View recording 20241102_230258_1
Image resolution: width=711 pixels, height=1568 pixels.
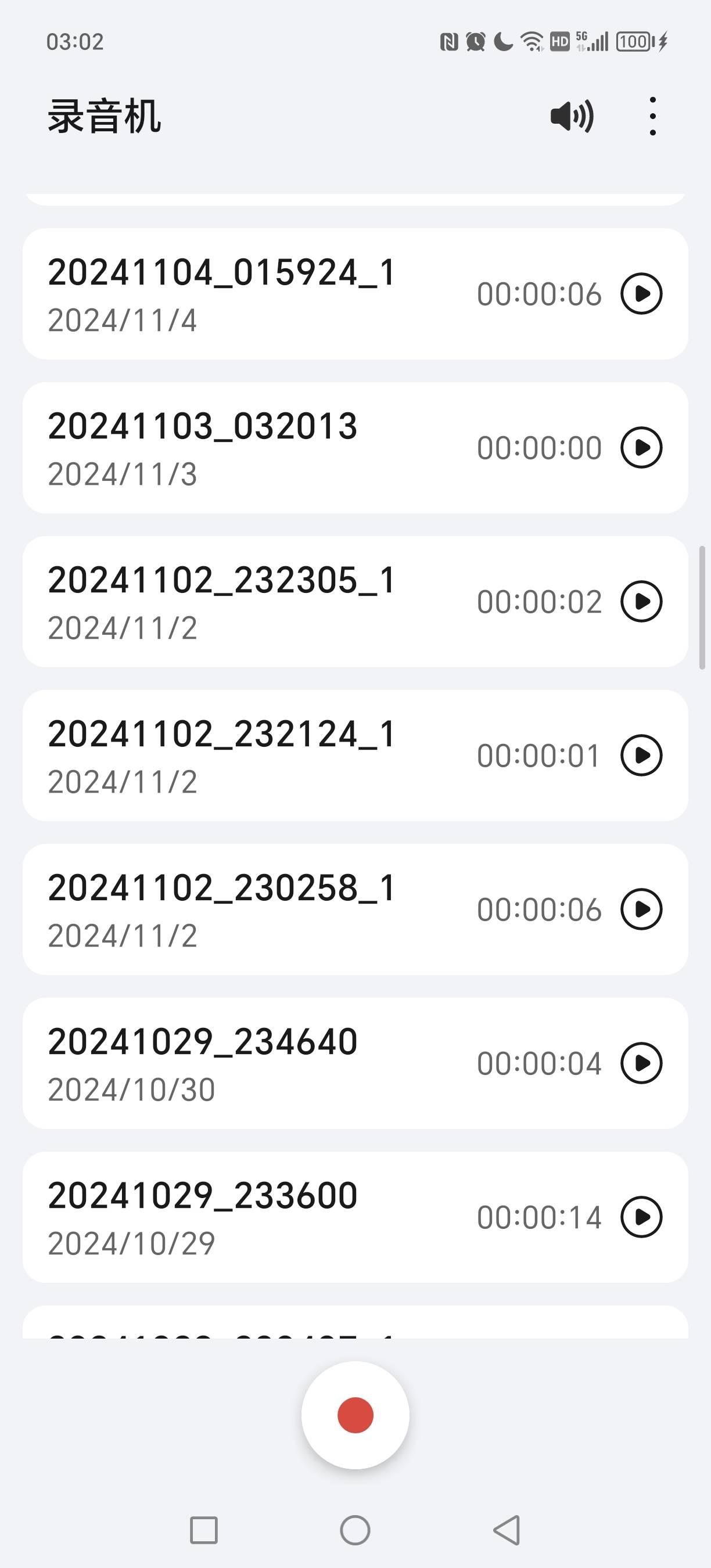click(x=243, y=910)
